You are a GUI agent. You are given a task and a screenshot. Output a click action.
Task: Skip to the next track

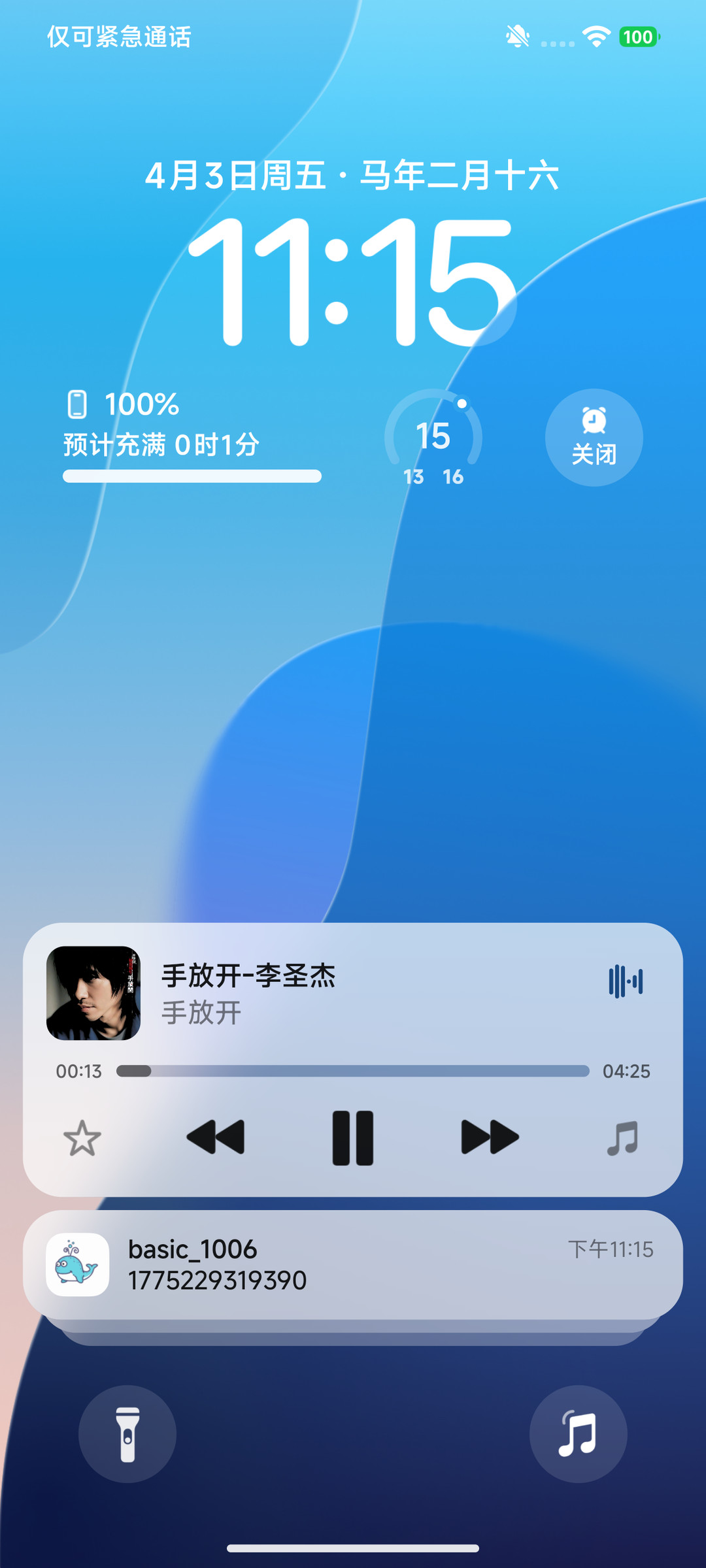(490, 1137)
